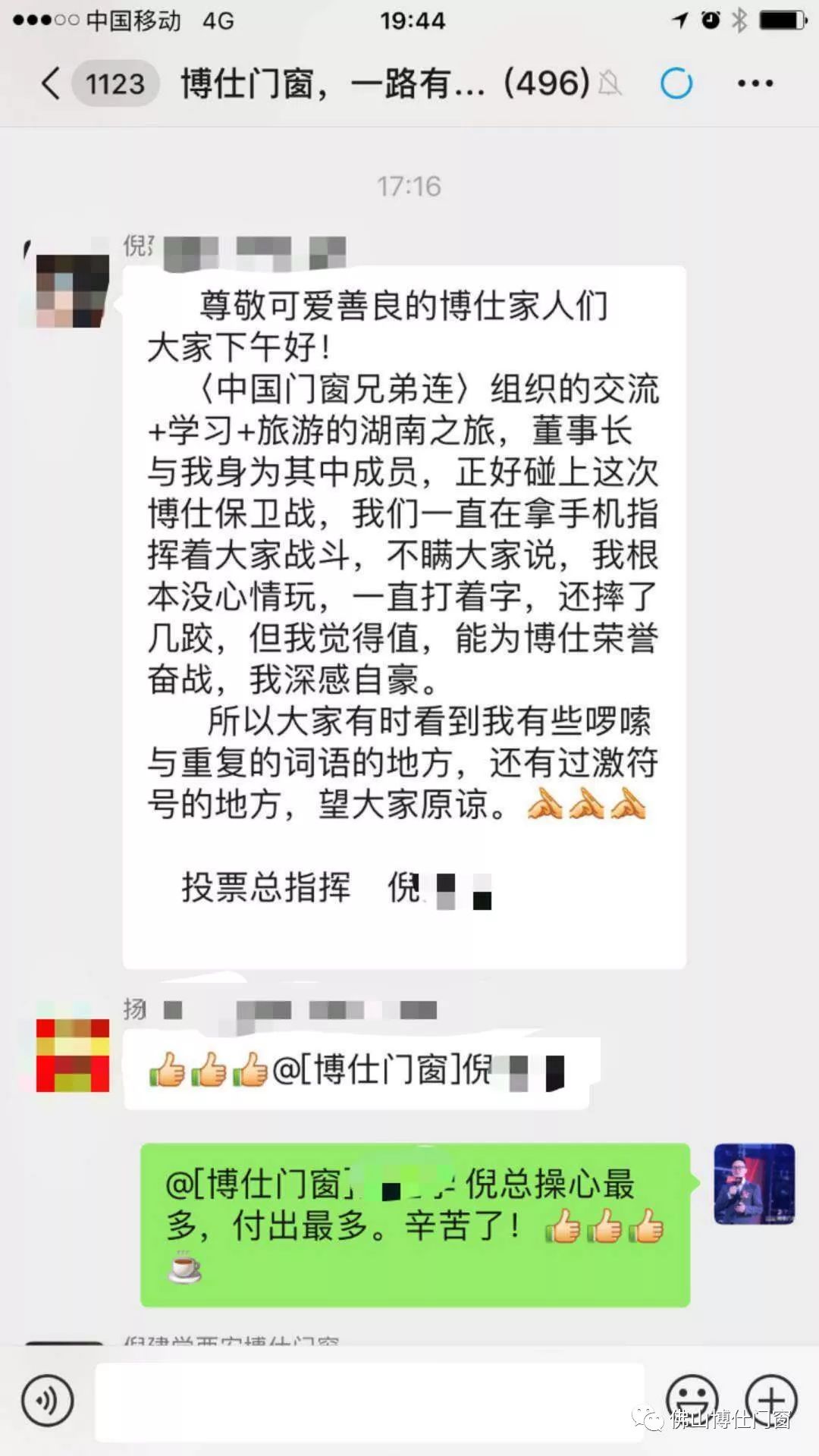This screenshot has width=819, height=1456.
Task: Open the group chat overflow menu
Action: point(755,83)
